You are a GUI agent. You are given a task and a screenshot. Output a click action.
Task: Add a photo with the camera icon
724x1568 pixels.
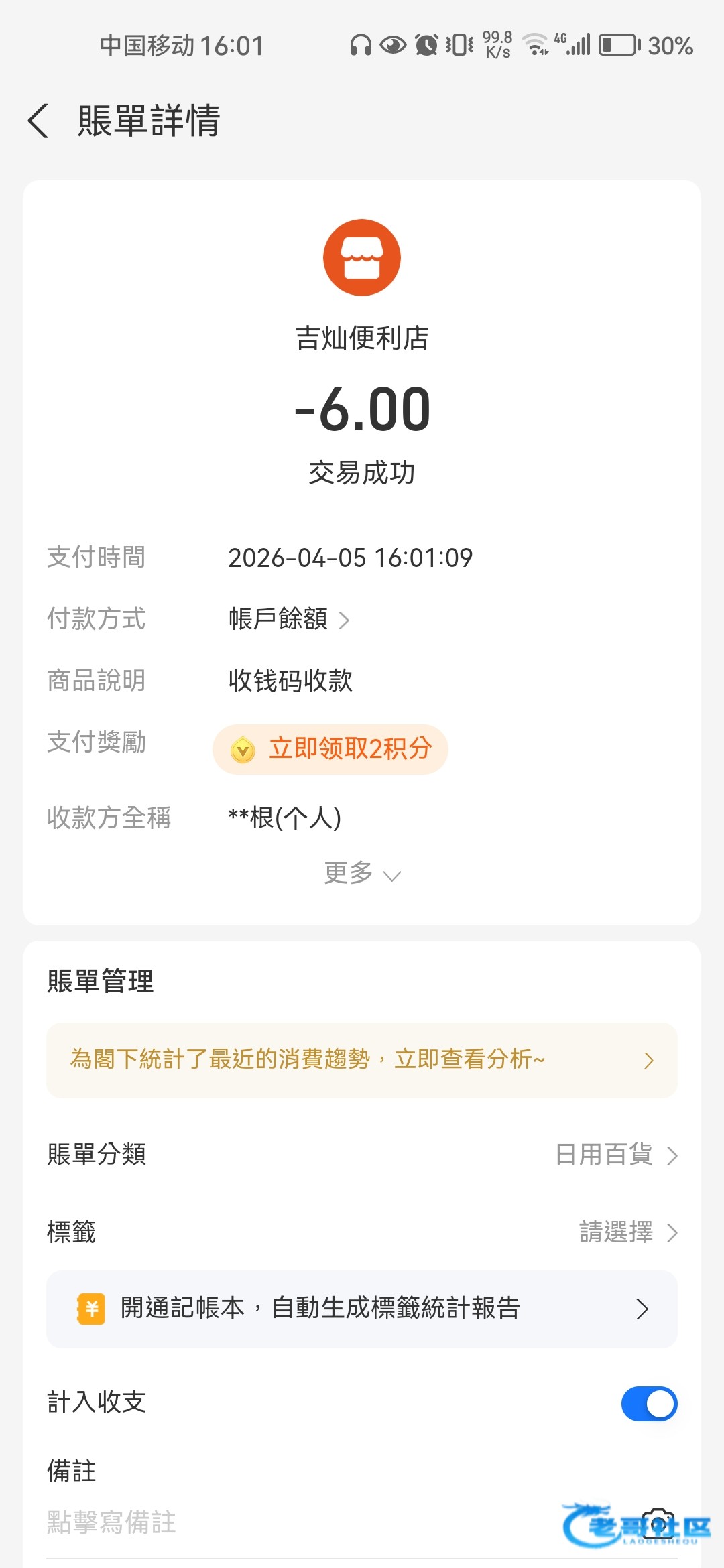pos(658,1524)
